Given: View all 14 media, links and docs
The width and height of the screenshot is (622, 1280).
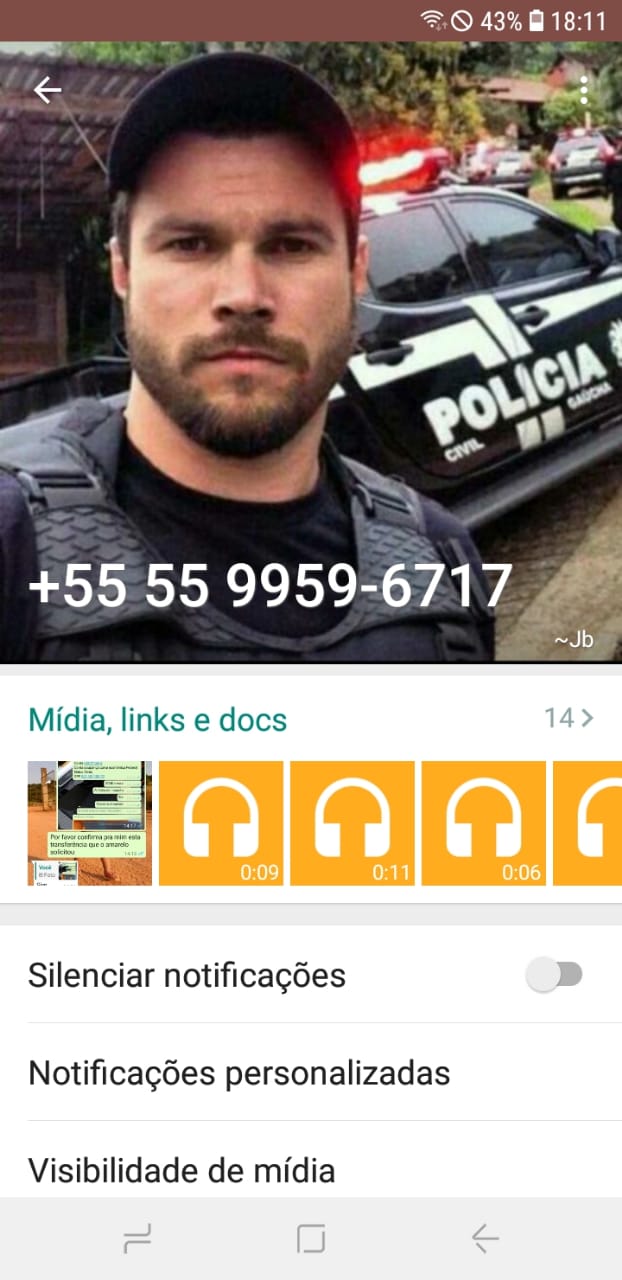Looking at the screenshot, I should click(x=568, y=718).
